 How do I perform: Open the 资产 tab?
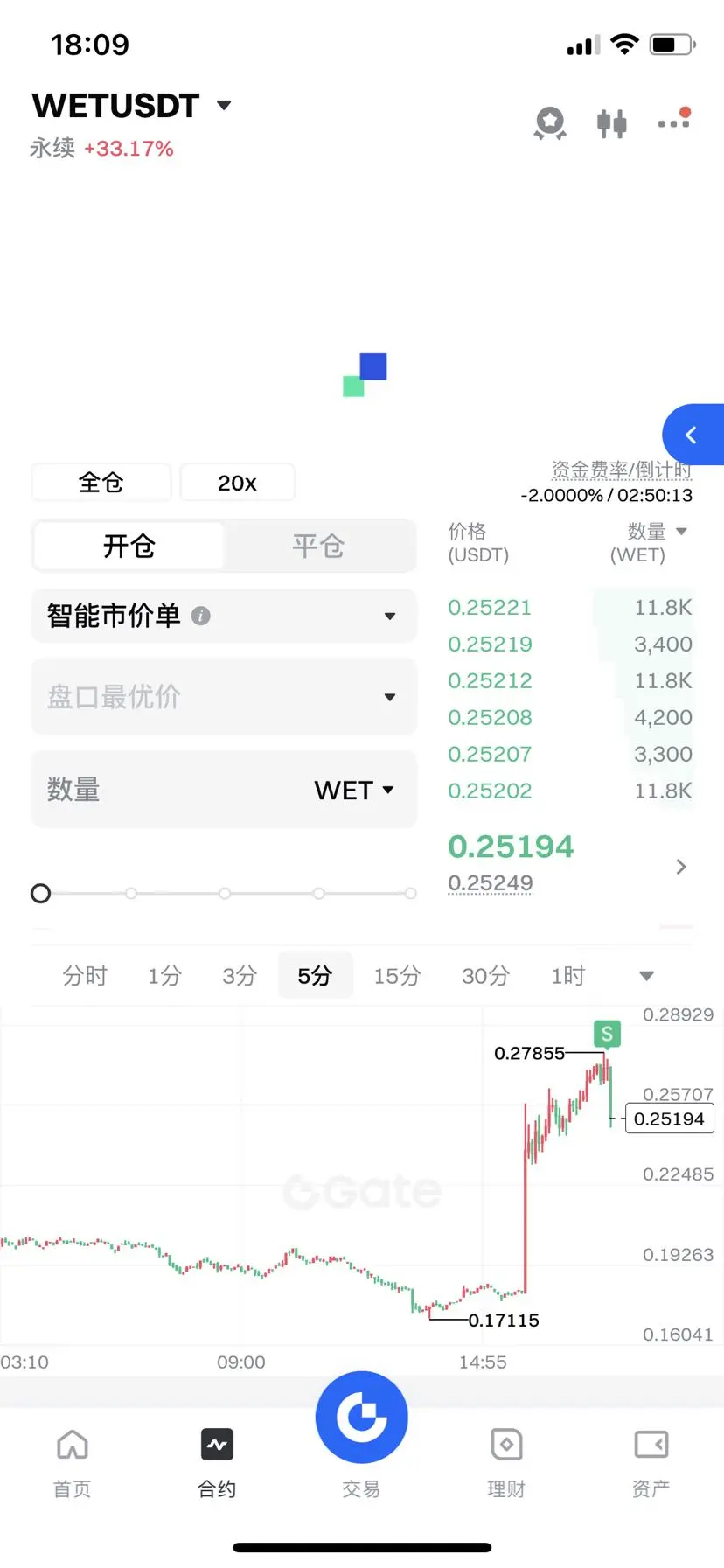[x=651, y=1462]
